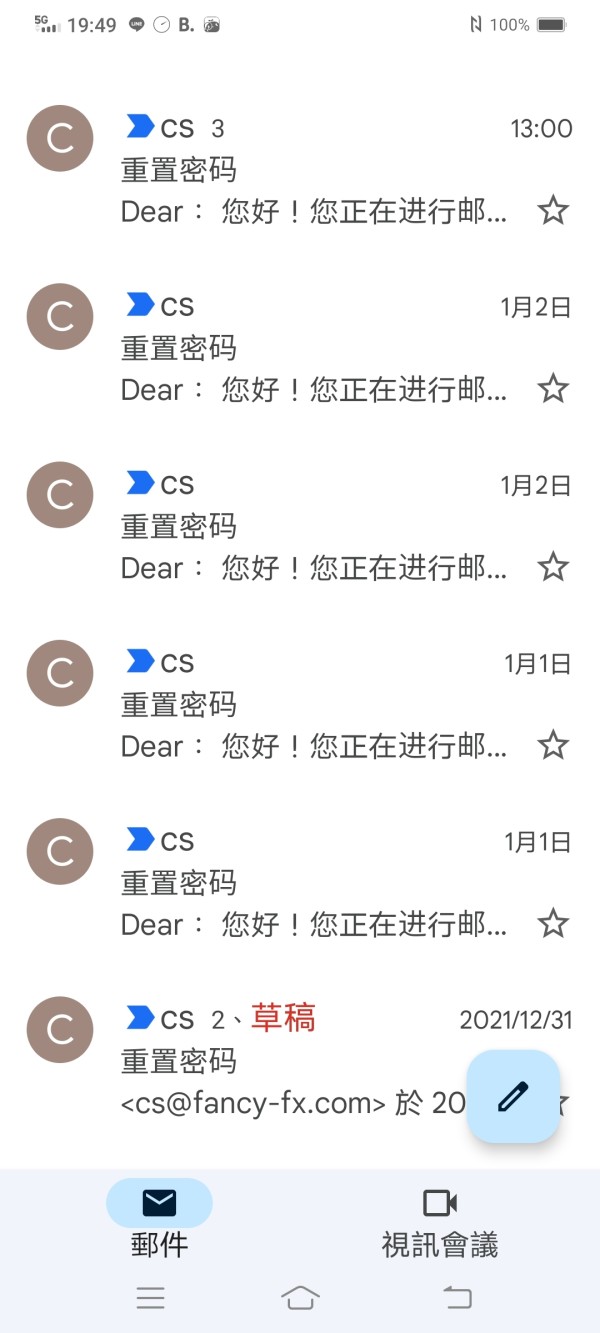Go to the system home screen
Image resolution: width=600 pixels, height=1333 pixels.
click(300, 1298)
